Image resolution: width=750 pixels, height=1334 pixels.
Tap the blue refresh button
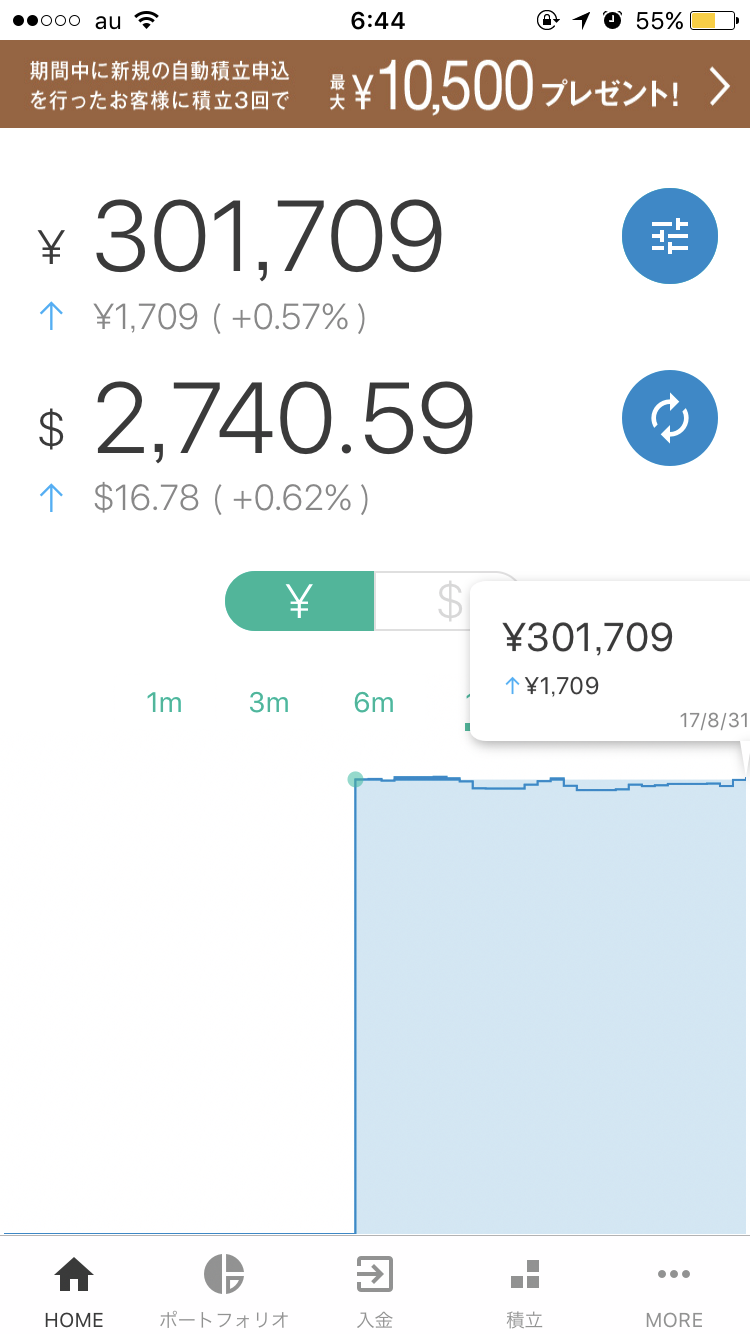tap(670, 418)
